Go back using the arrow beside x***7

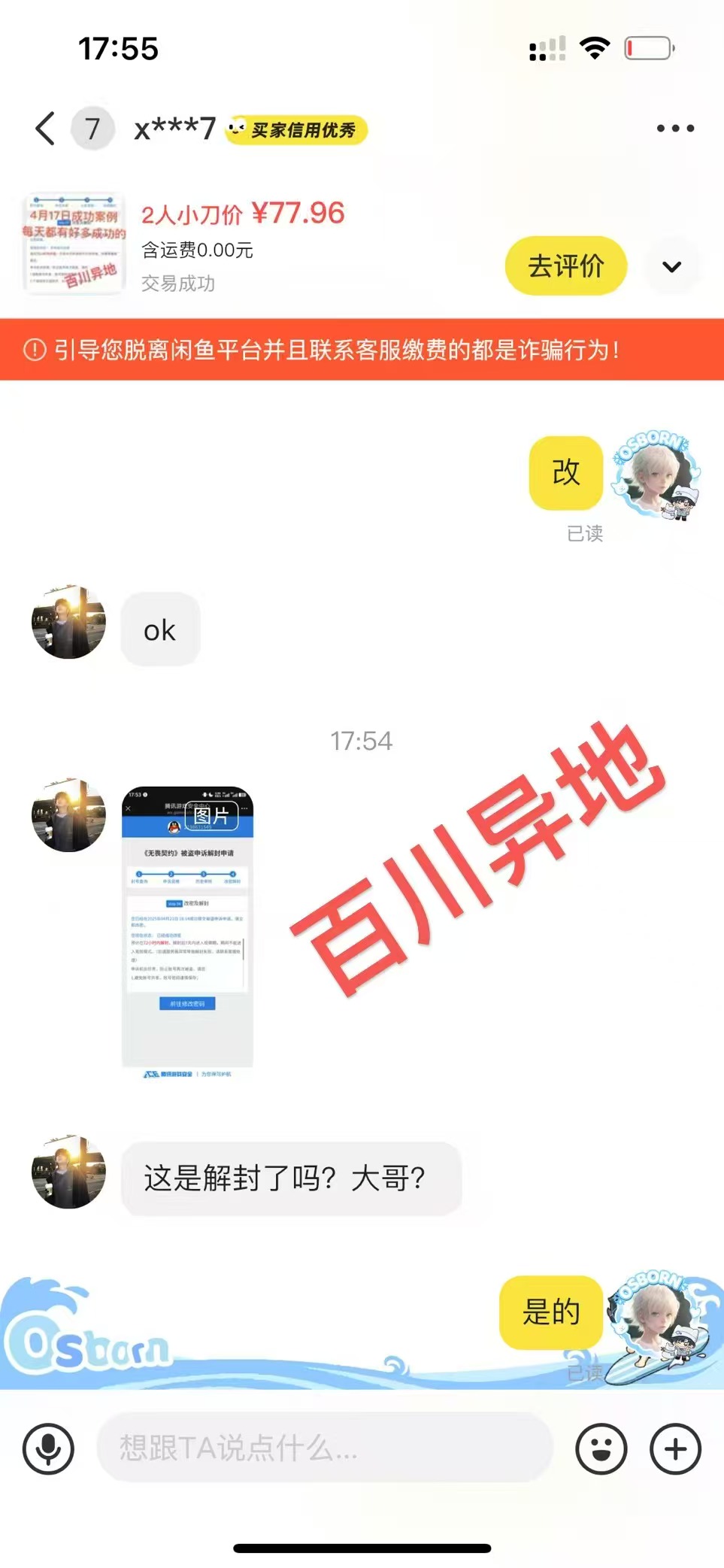45,129
